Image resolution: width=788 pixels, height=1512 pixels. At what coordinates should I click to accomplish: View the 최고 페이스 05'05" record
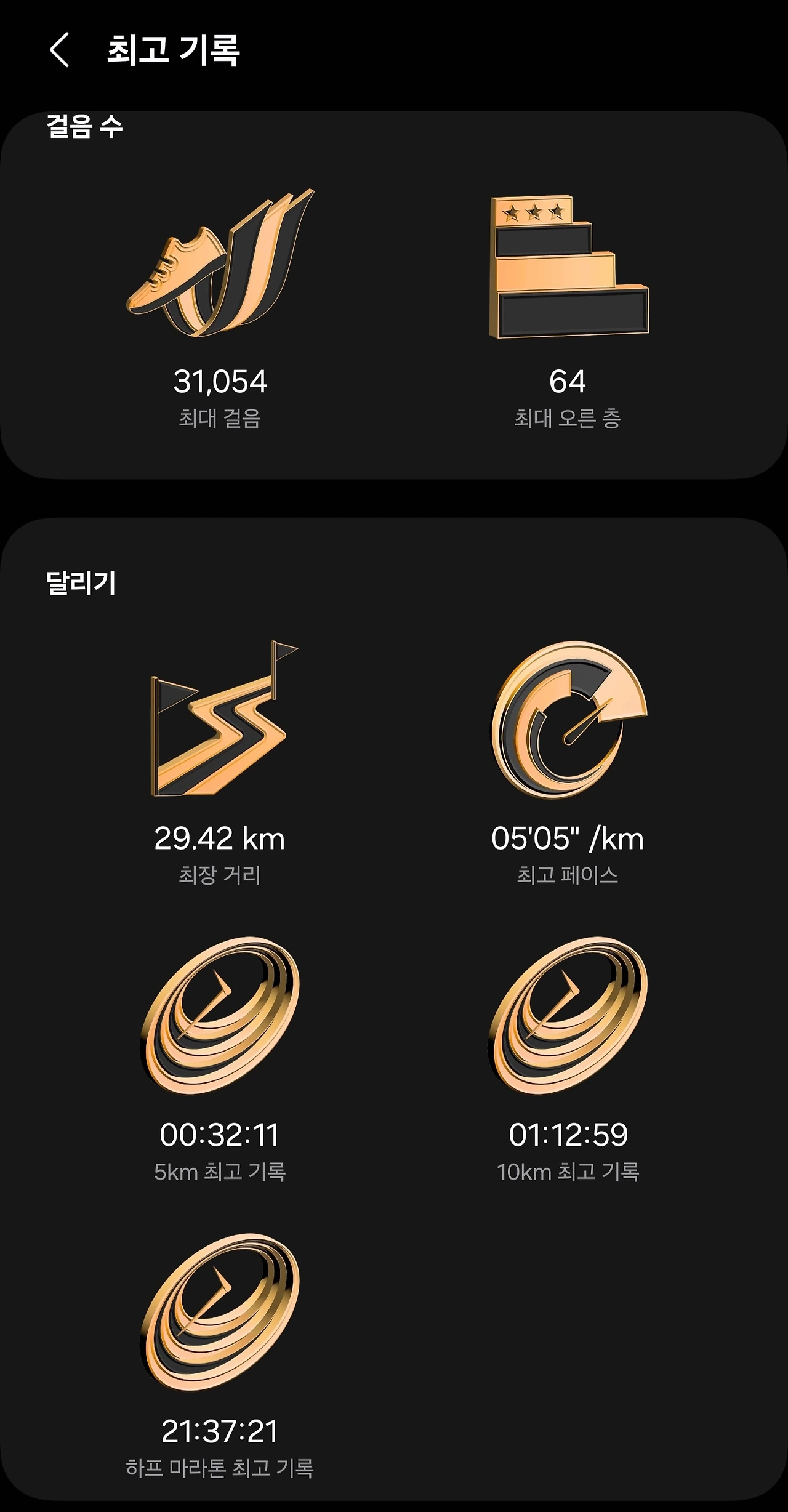[x=568, y=762]
